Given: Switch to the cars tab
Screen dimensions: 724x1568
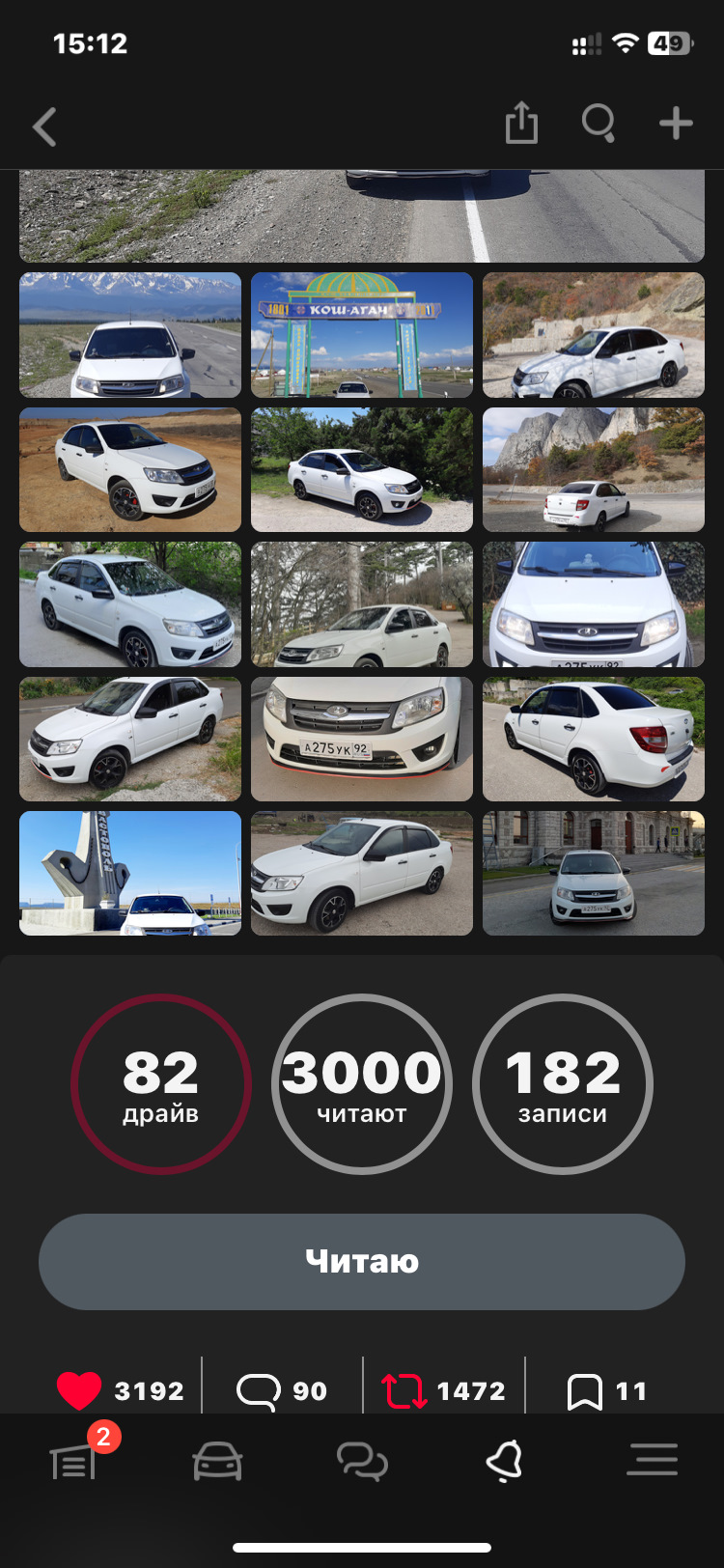Looking at the screenshot, I should pyautogui.click(x=217, y=1462).
